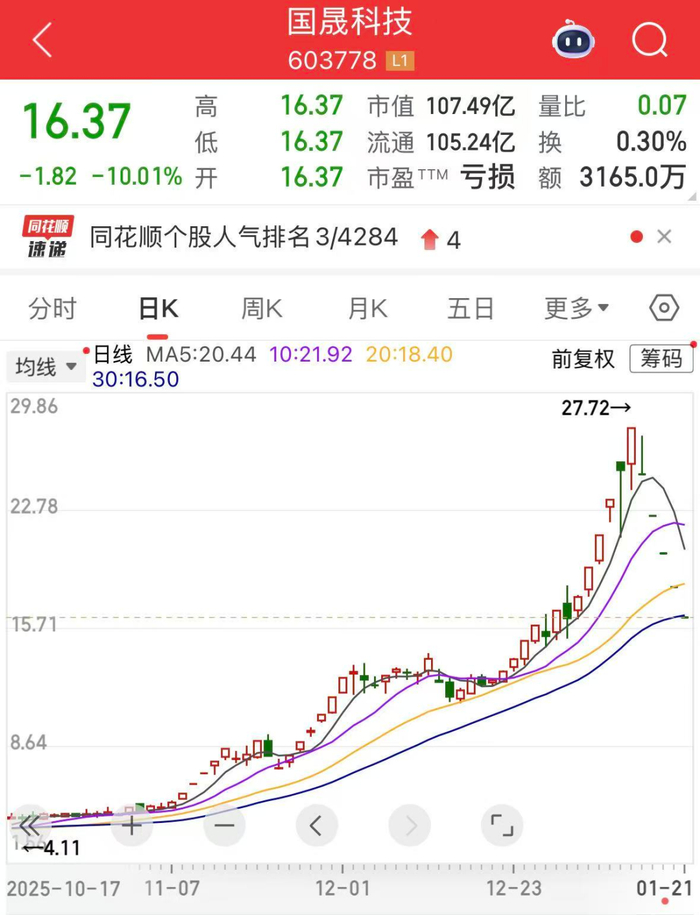The width and height of the screenshot is (700, 915).
Task: Dismiss the 同花顺速递 banner
Action: [665, 238]
